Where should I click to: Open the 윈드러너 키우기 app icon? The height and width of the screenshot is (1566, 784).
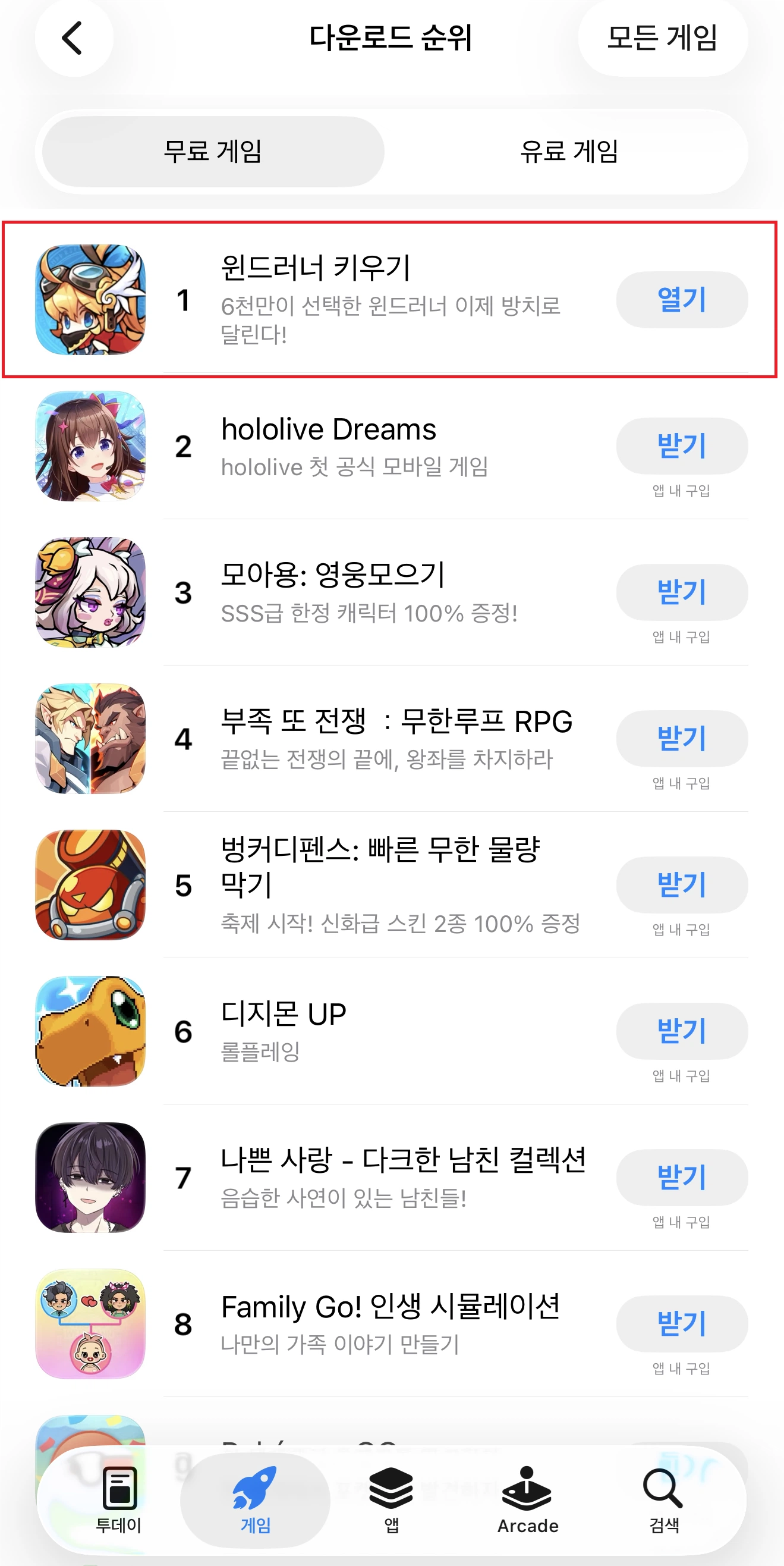coord(90,300)
